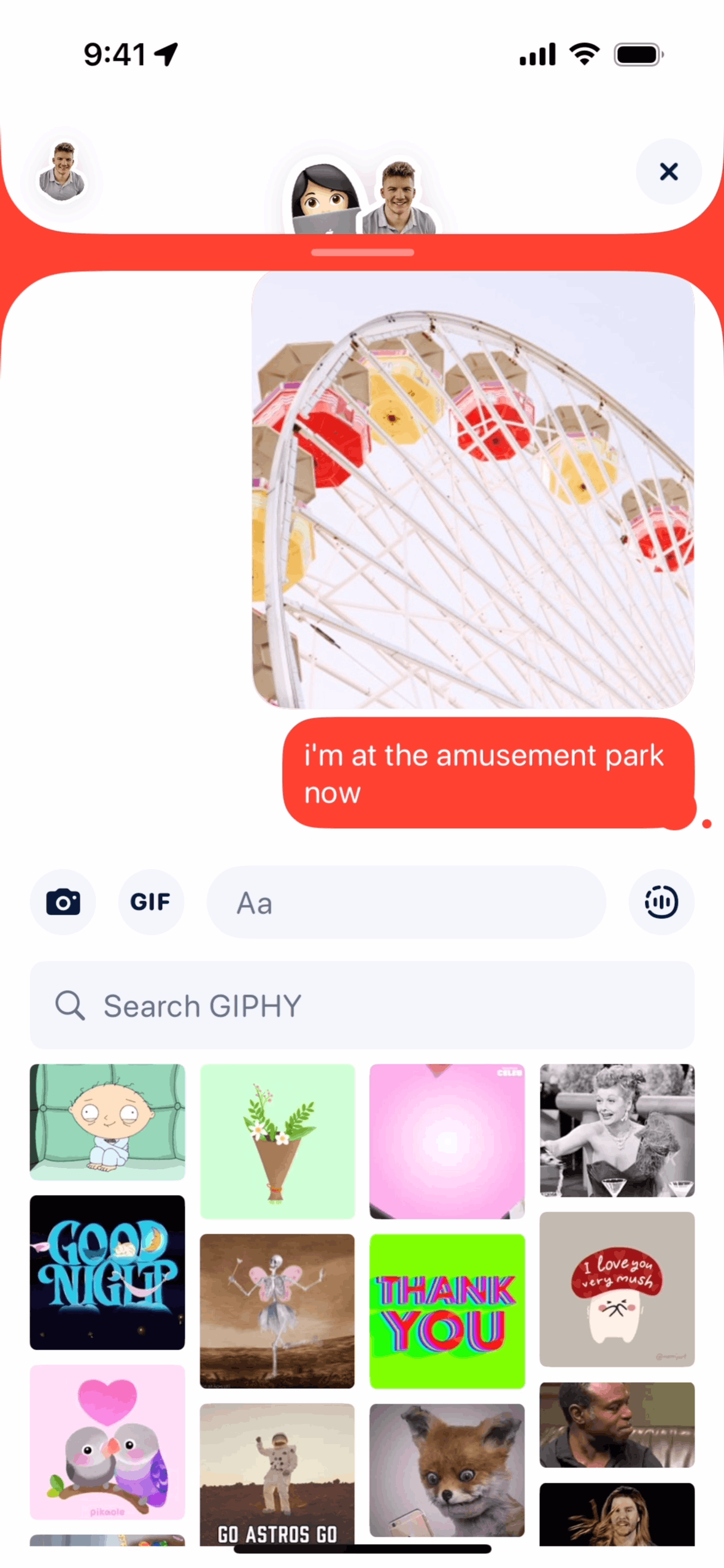
Task: Select the Good Night GIF
Action: click(x=107, y=1271)
